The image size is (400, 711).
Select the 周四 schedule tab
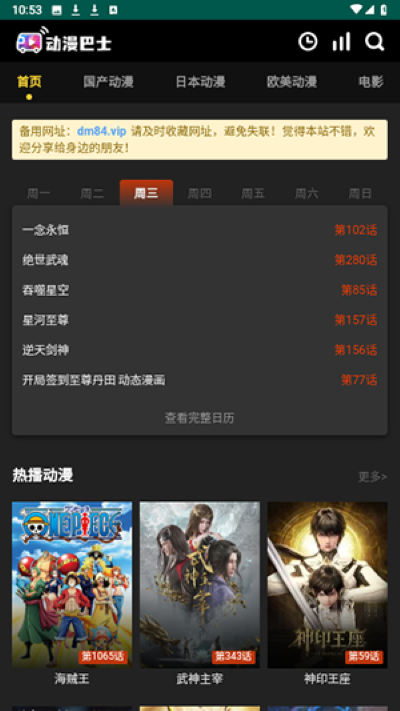[x=200, y=194]
